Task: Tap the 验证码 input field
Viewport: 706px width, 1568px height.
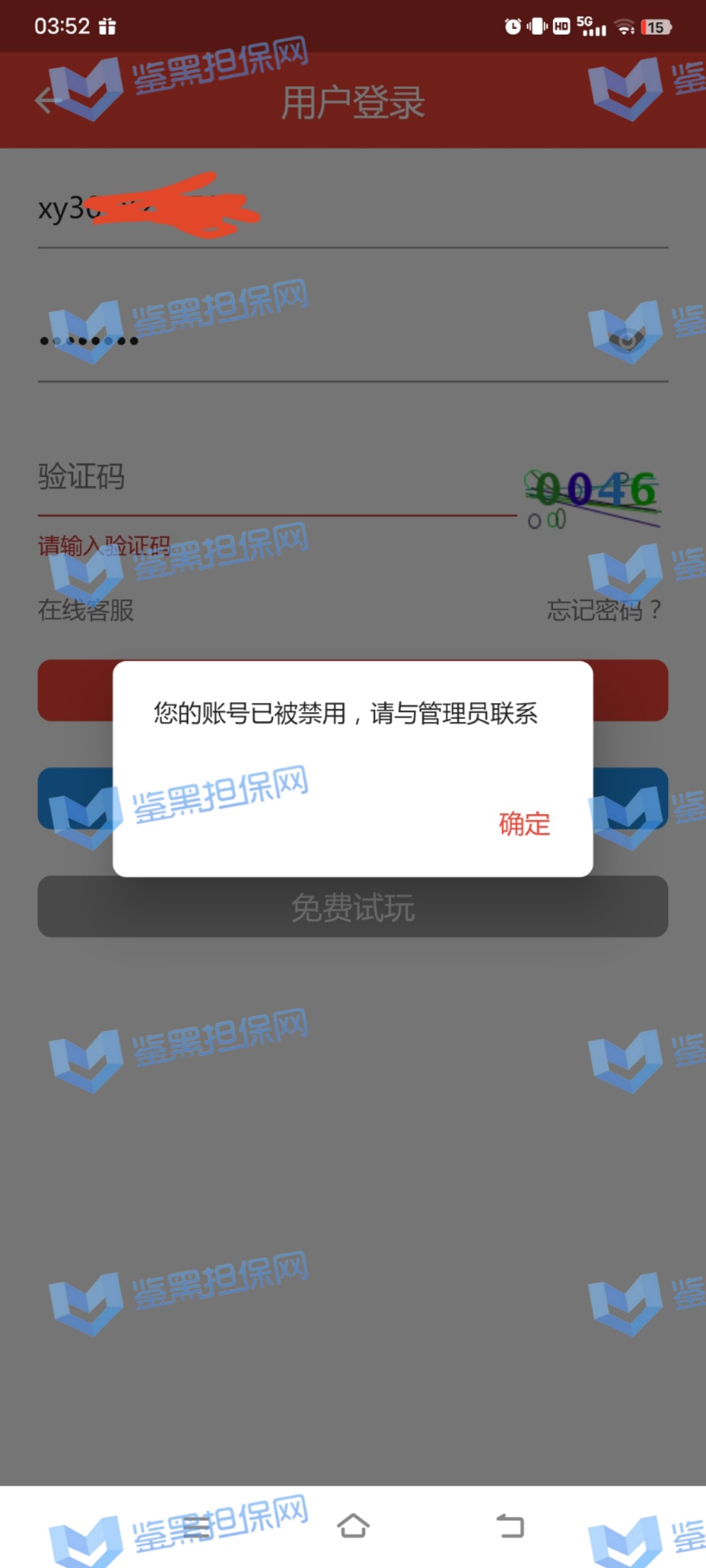Action: coord(275,477)
